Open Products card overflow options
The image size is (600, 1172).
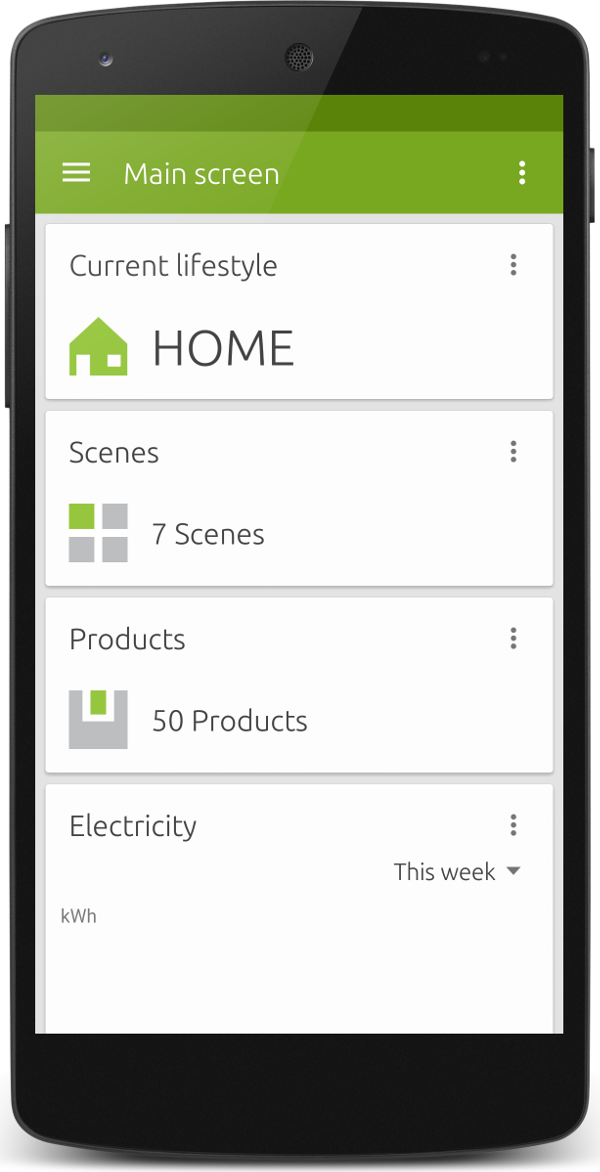pos(513,638)
